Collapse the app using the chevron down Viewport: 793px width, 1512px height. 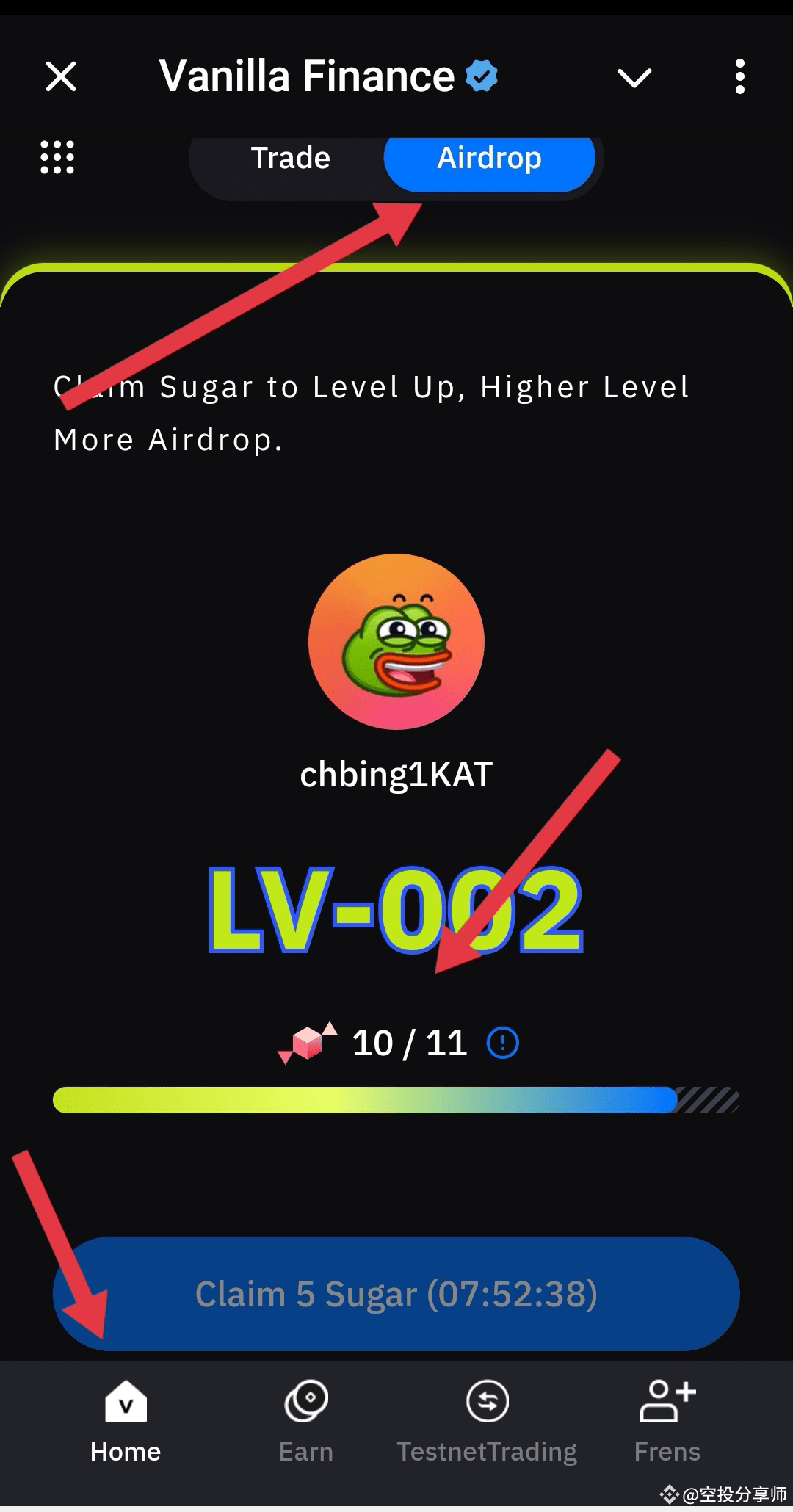click(x=634, y=77)
